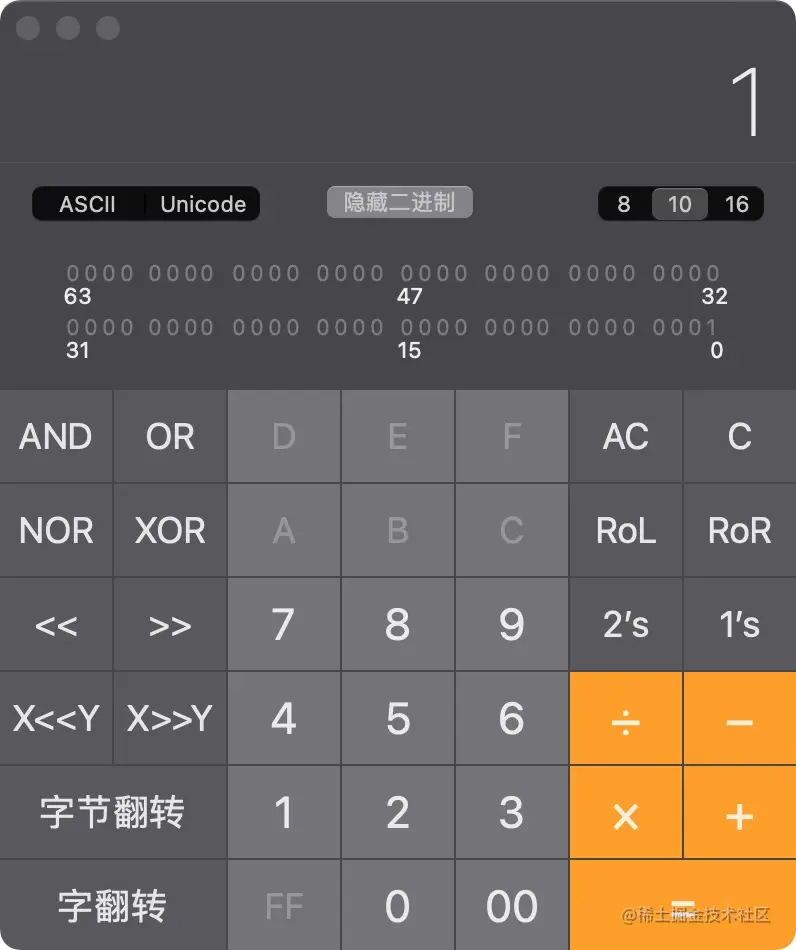Switch to base 16 mode
796x950 pixels.
tap(736, 204)
